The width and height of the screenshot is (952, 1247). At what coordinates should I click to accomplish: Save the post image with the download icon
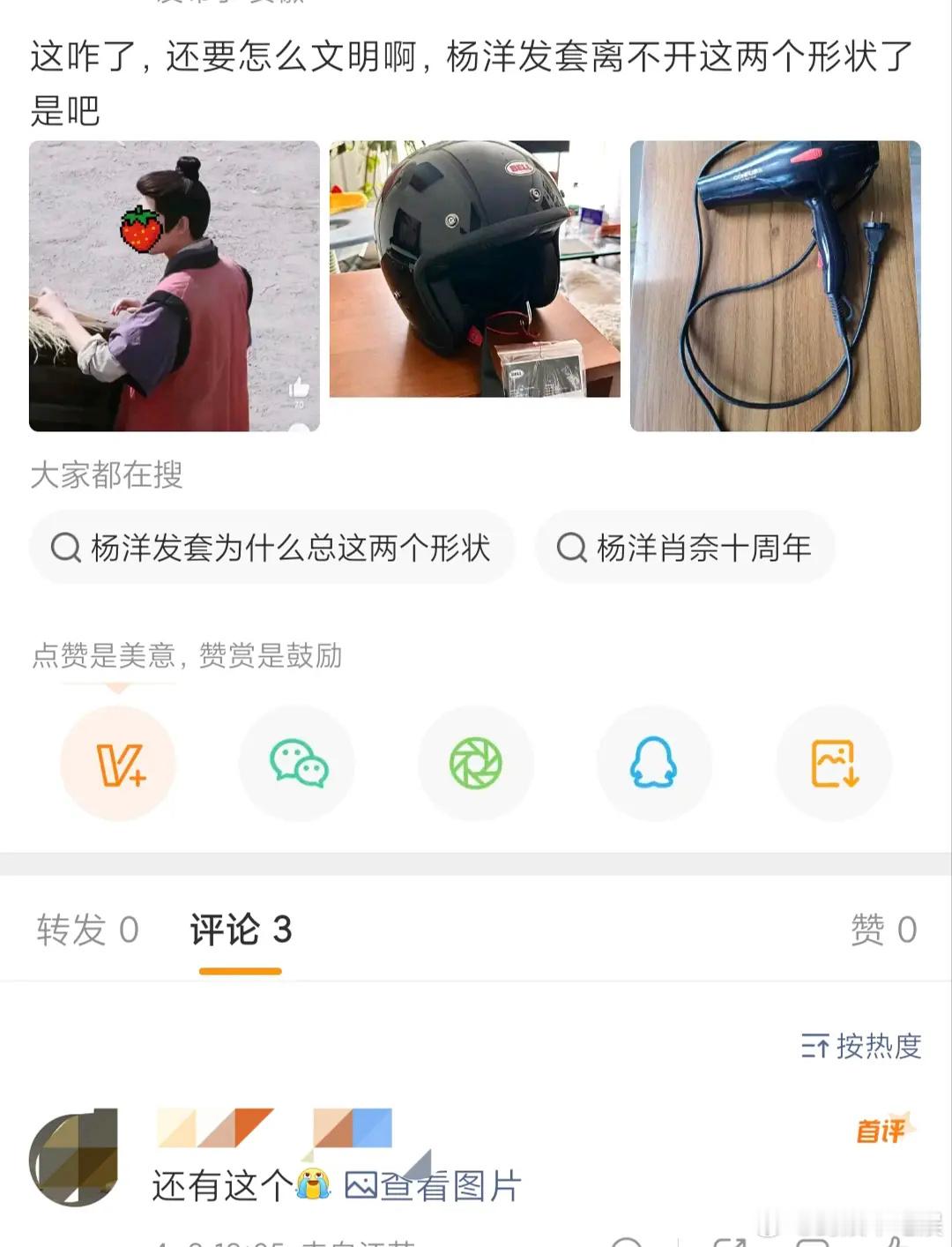833,764
